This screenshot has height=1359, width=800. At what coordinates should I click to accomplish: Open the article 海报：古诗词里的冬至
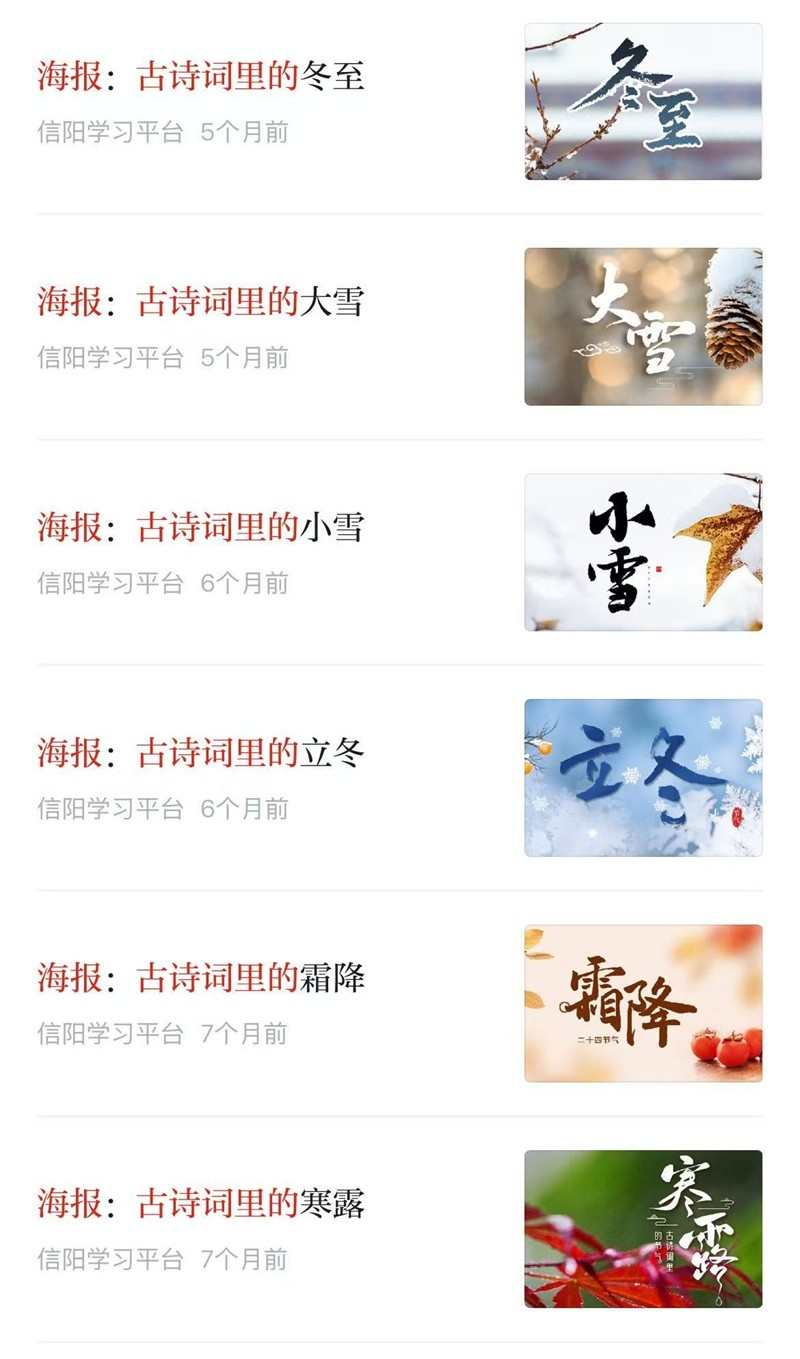pos(201,76)
